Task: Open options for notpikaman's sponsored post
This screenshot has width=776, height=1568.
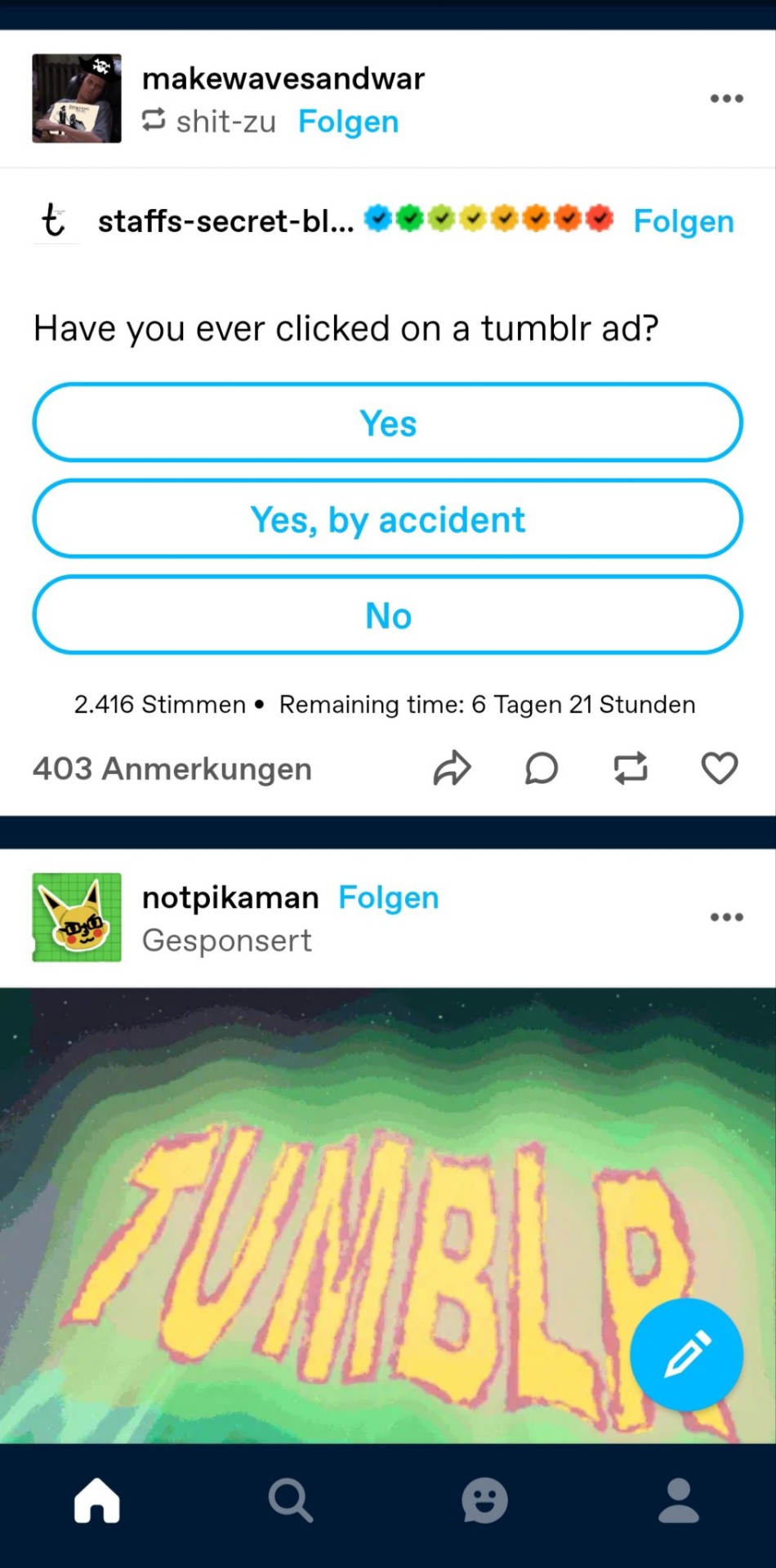Action: pos(726,917)
